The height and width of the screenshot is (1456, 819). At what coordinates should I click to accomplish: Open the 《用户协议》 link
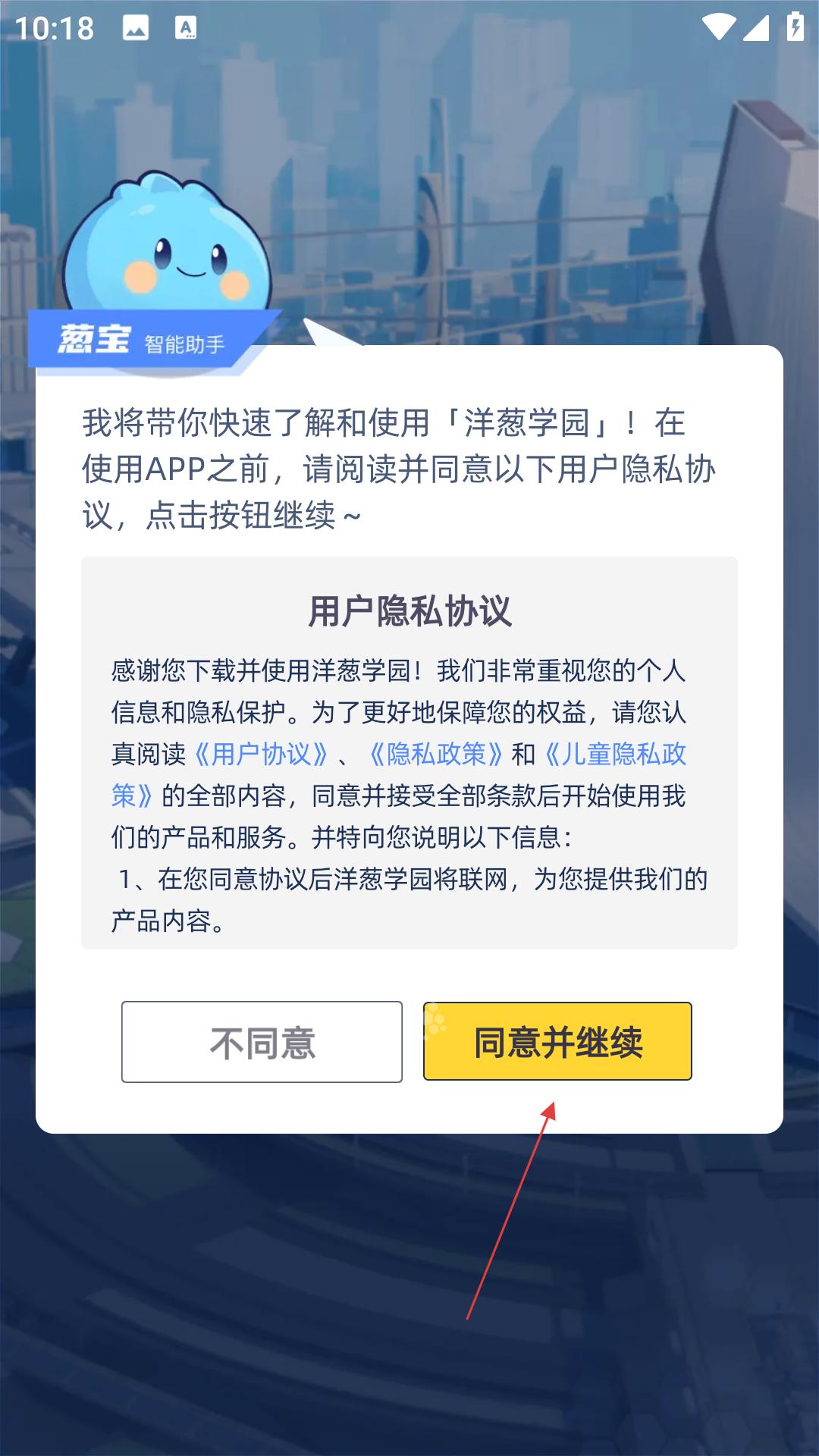[x=262, y=754]
